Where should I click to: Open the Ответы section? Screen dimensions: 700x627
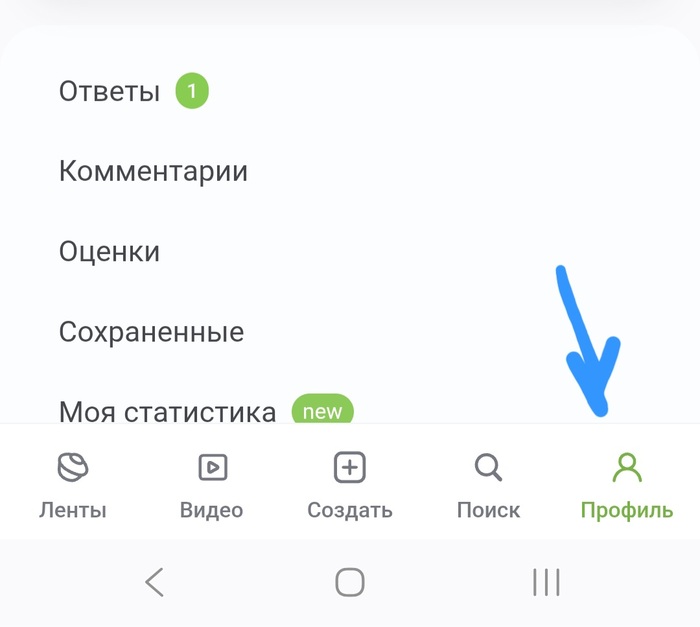click(x=110, y=92)
